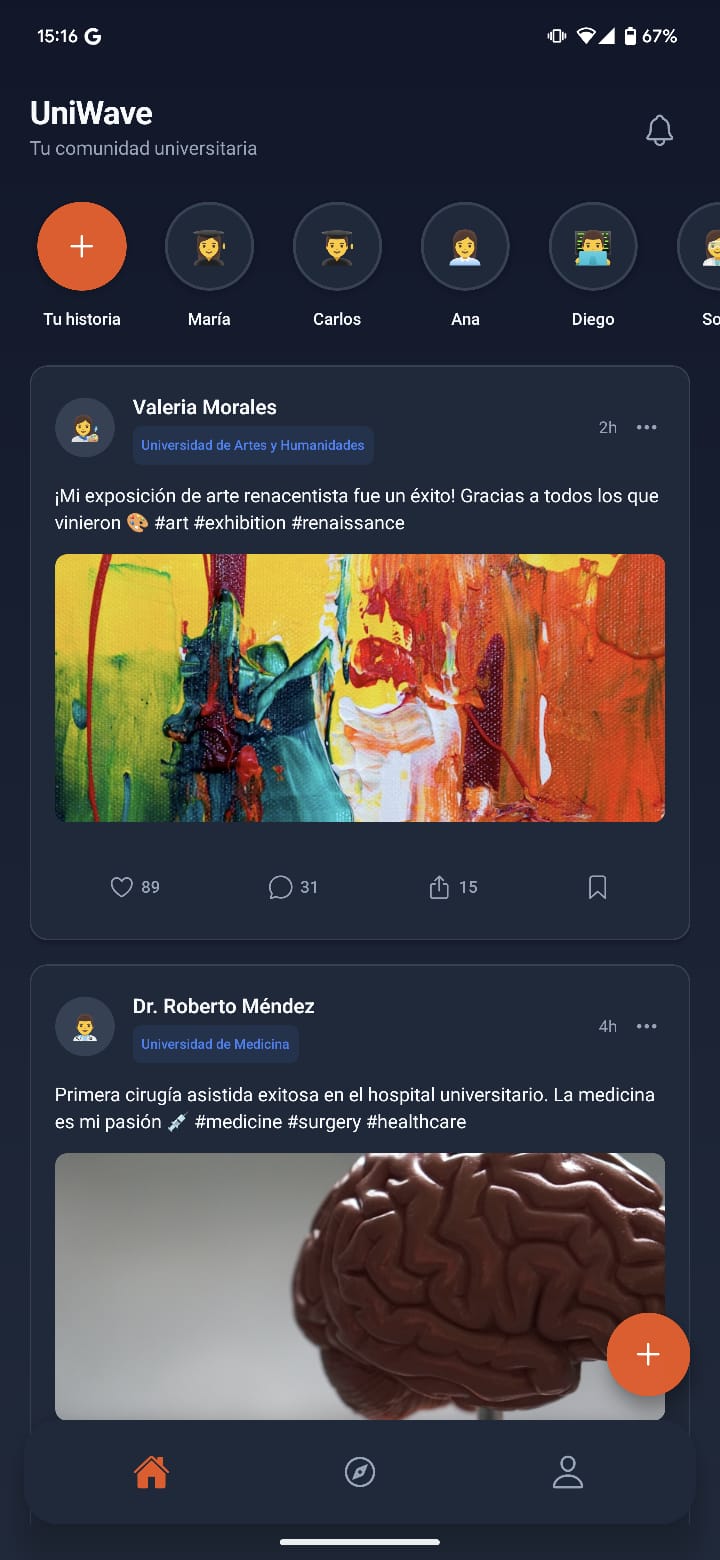Tap Dr. Roberto Méndez's avatar

(x=85, y=1026)
